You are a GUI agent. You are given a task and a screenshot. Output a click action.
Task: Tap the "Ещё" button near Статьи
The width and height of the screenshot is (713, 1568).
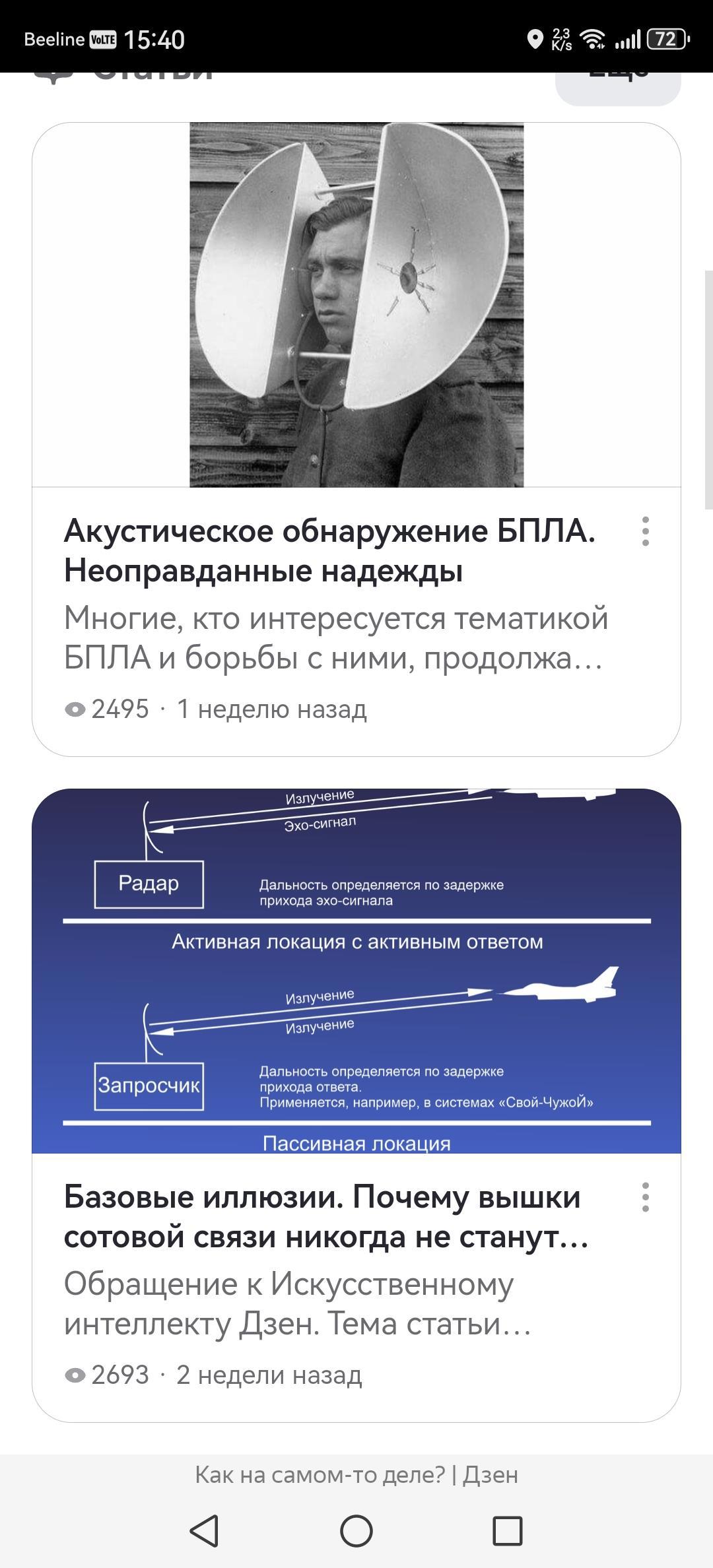pos(617,86)
